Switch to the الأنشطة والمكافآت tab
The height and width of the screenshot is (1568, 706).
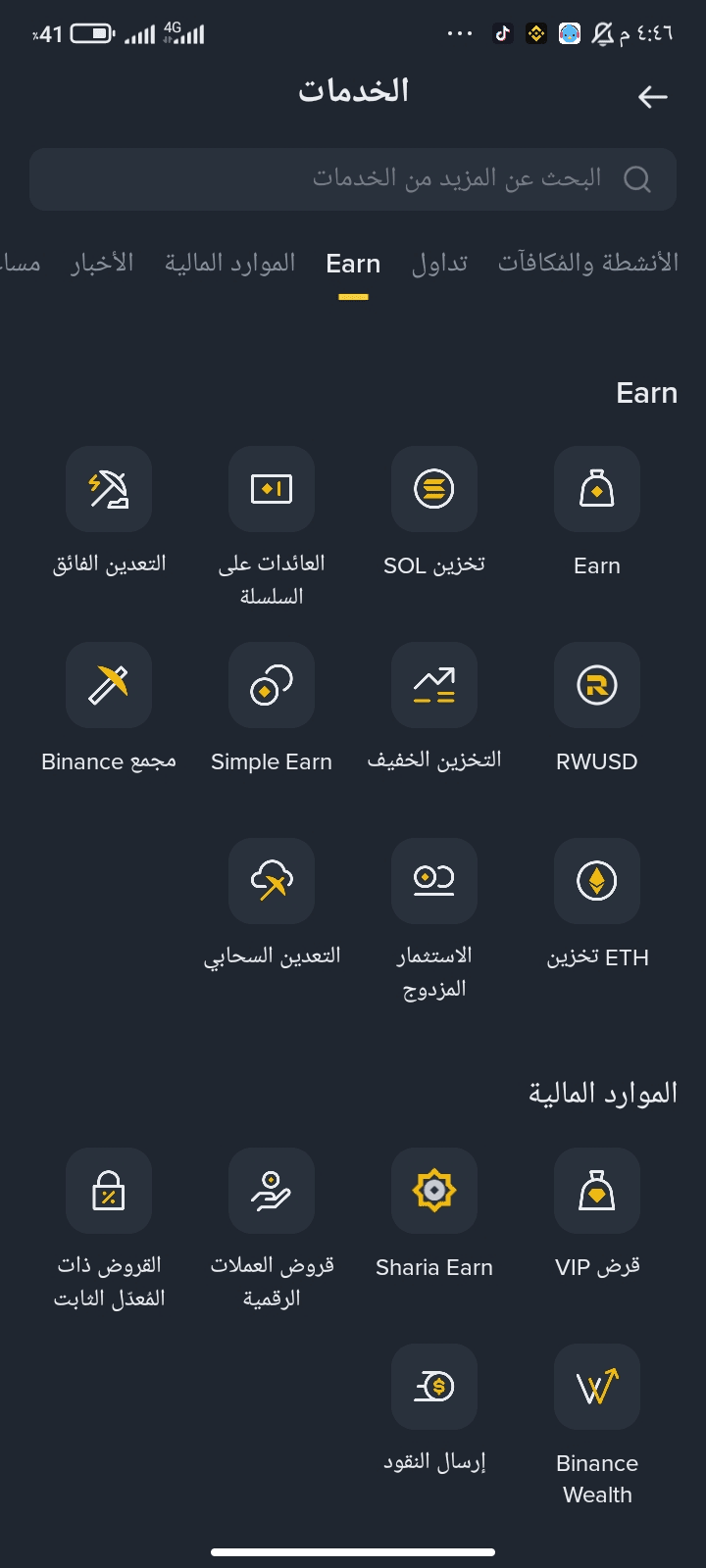(587, 264)
